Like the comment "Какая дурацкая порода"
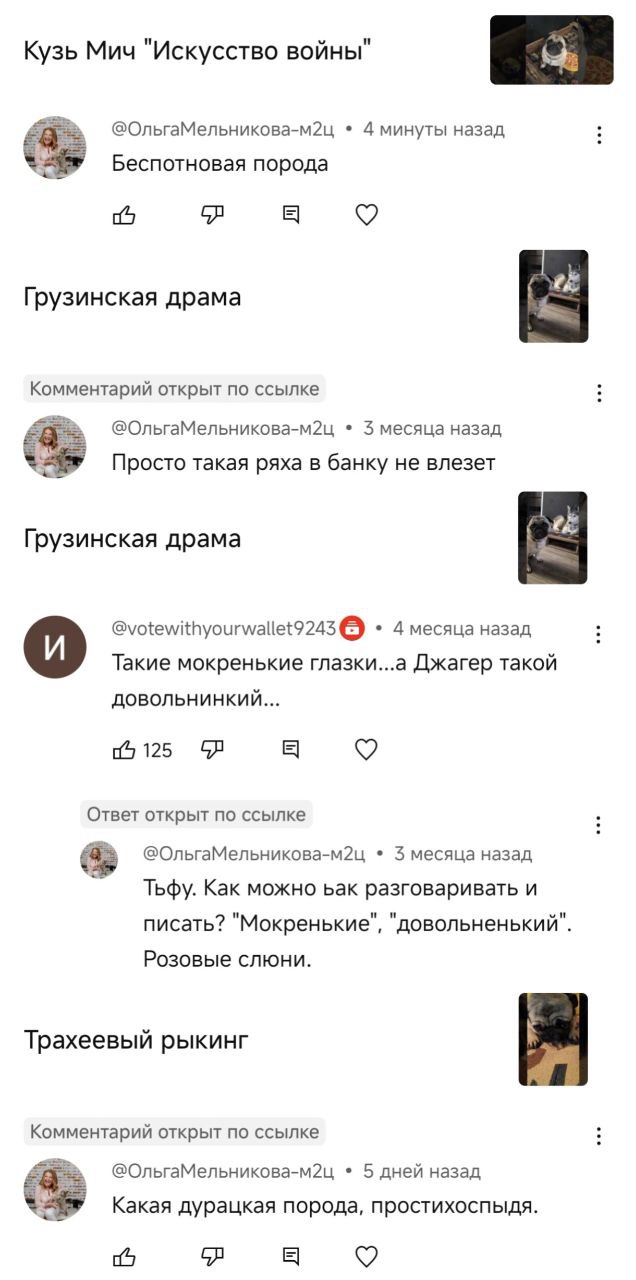 click(124, 1256)
